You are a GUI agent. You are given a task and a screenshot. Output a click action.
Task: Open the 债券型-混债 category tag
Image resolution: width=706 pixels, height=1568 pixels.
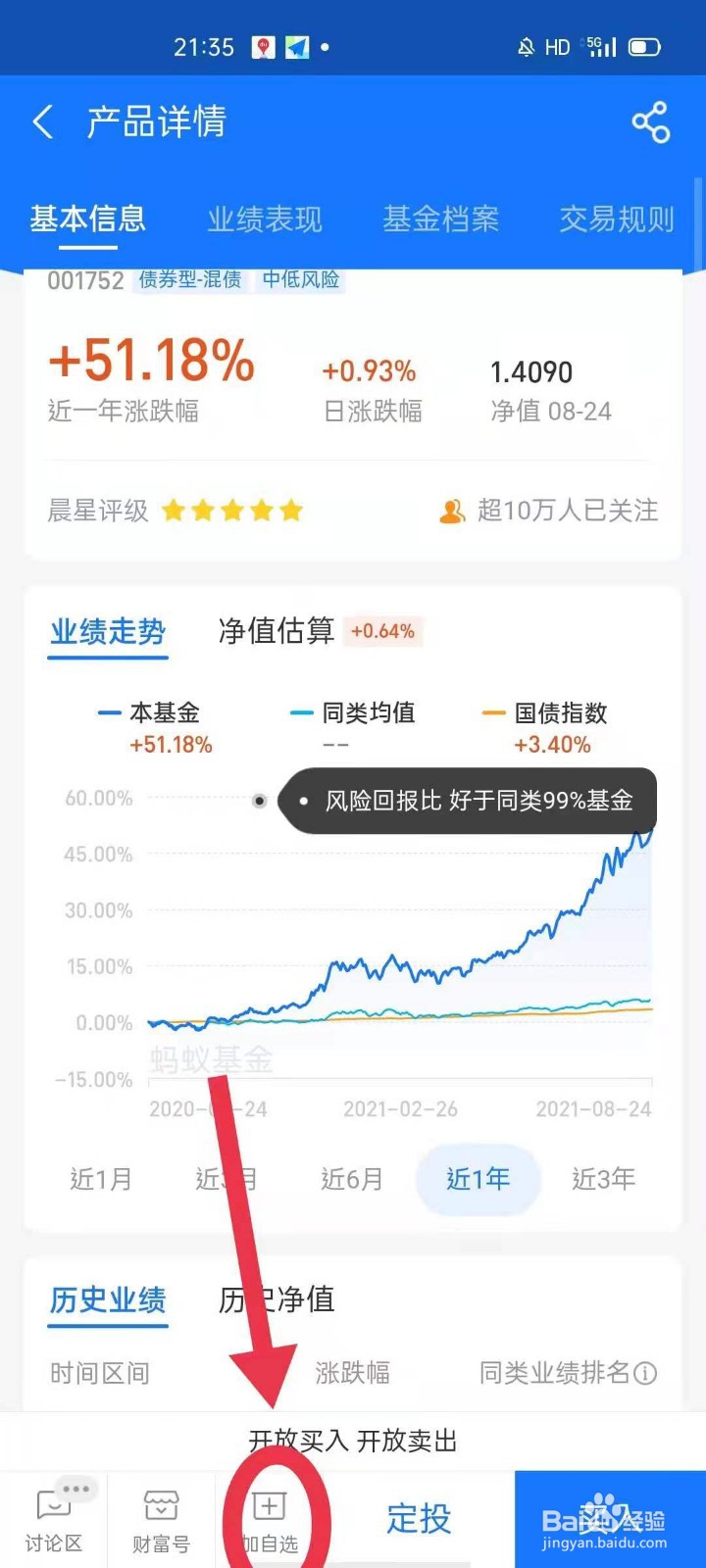[189, 281]
